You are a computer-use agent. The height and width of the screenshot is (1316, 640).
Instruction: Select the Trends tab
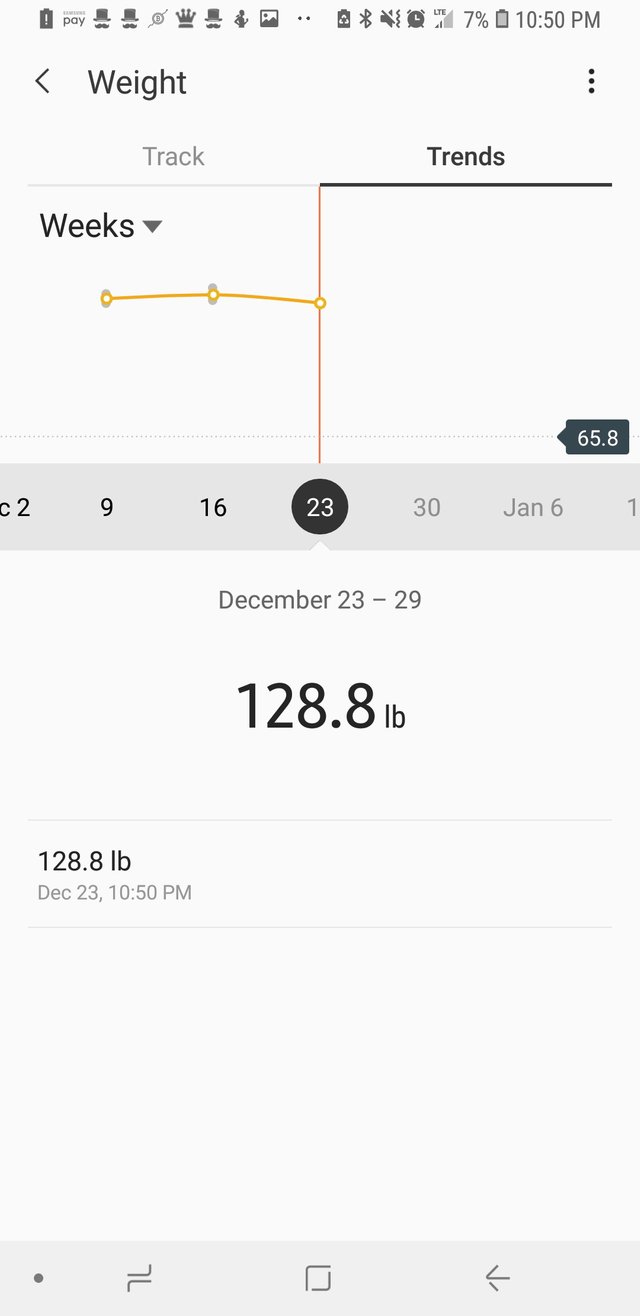point(466,157)
